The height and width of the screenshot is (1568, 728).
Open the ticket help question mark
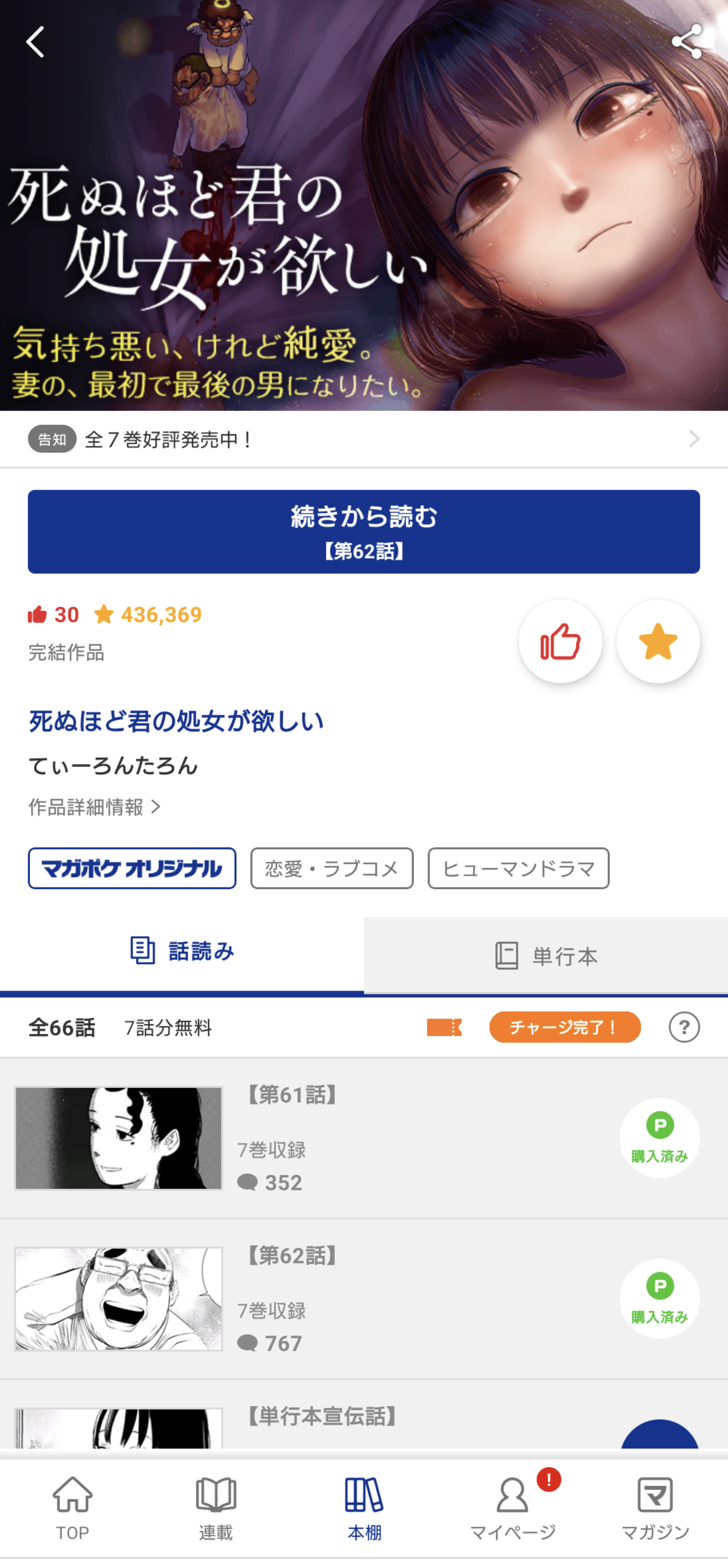[x=684, y=1028]
